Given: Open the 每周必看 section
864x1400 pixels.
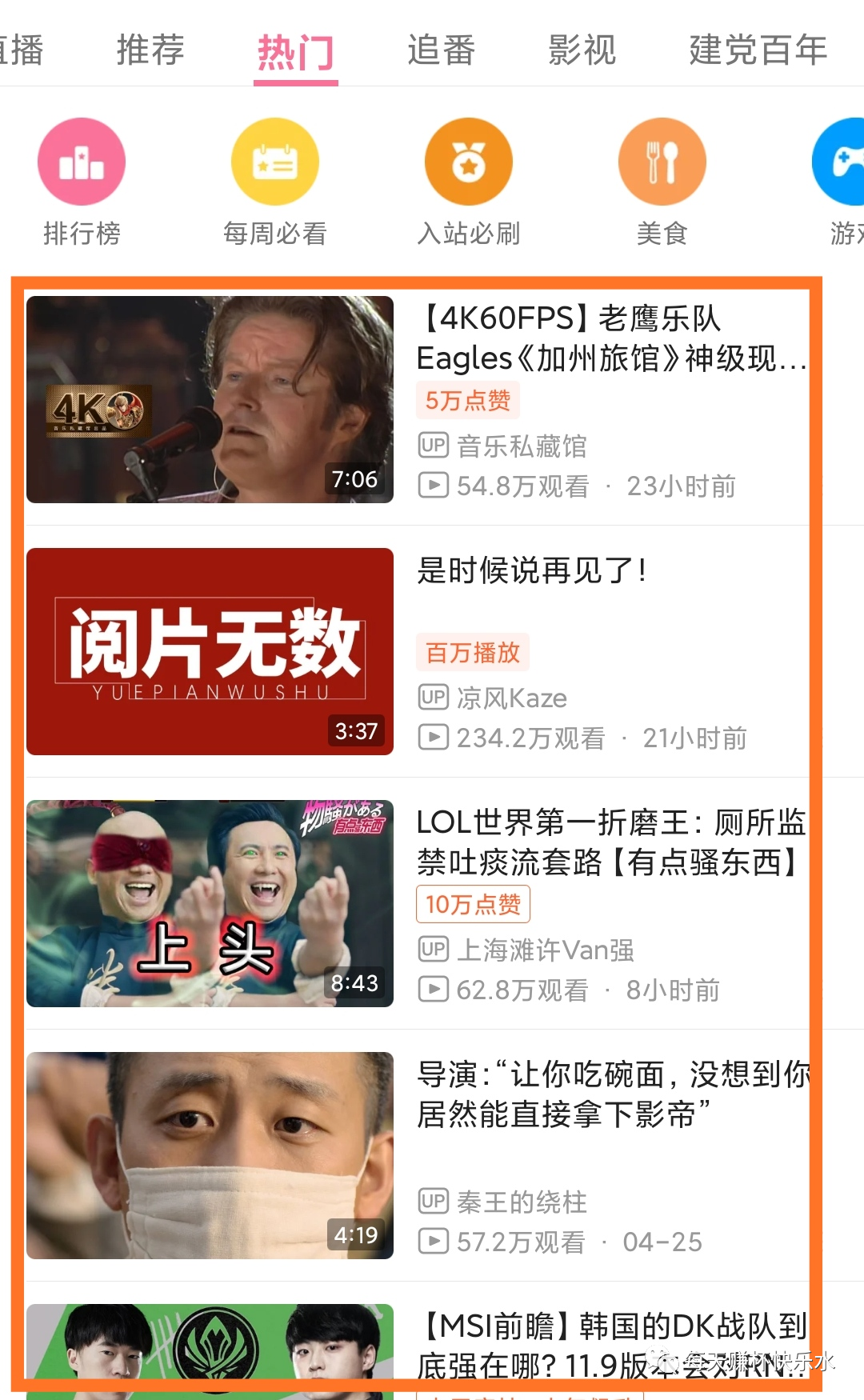Looking at the screenshot, I should (274, 162).
